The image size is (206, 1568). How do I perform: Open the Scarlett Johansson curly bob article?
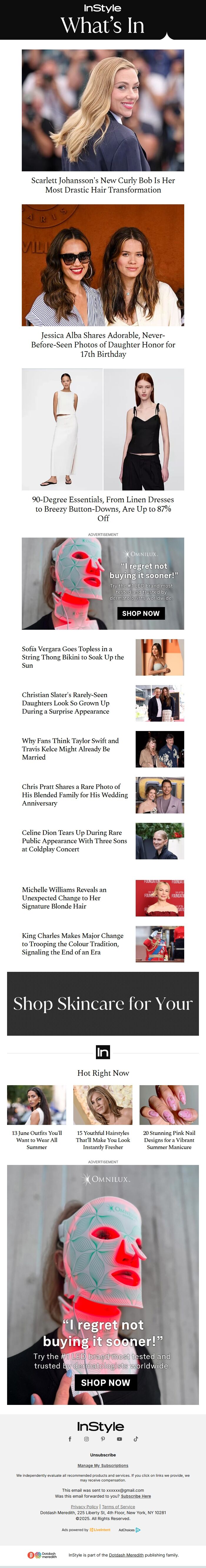click(103, 185)
